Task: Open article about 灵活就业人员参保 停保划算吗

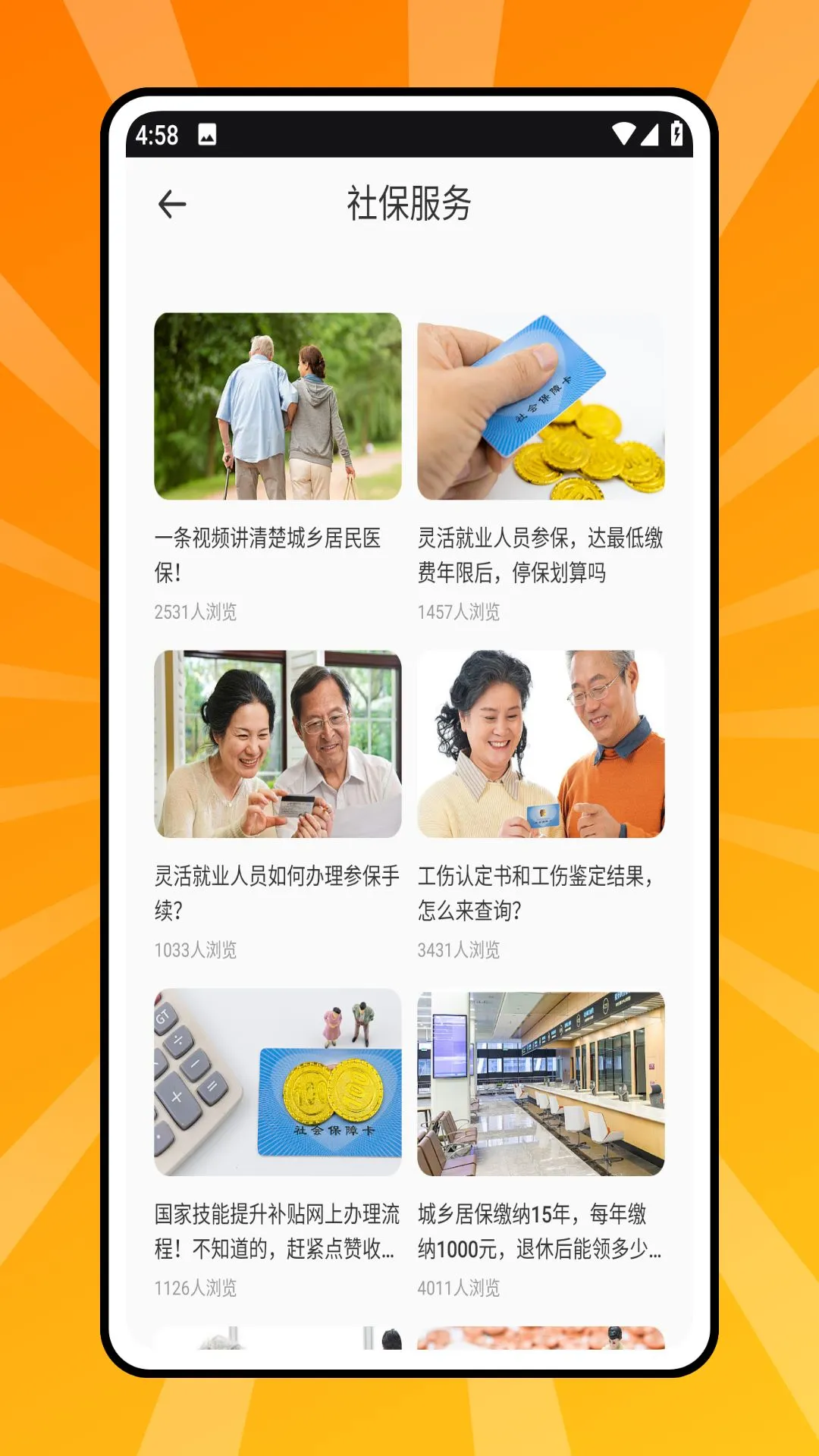Action: point(538,555)
